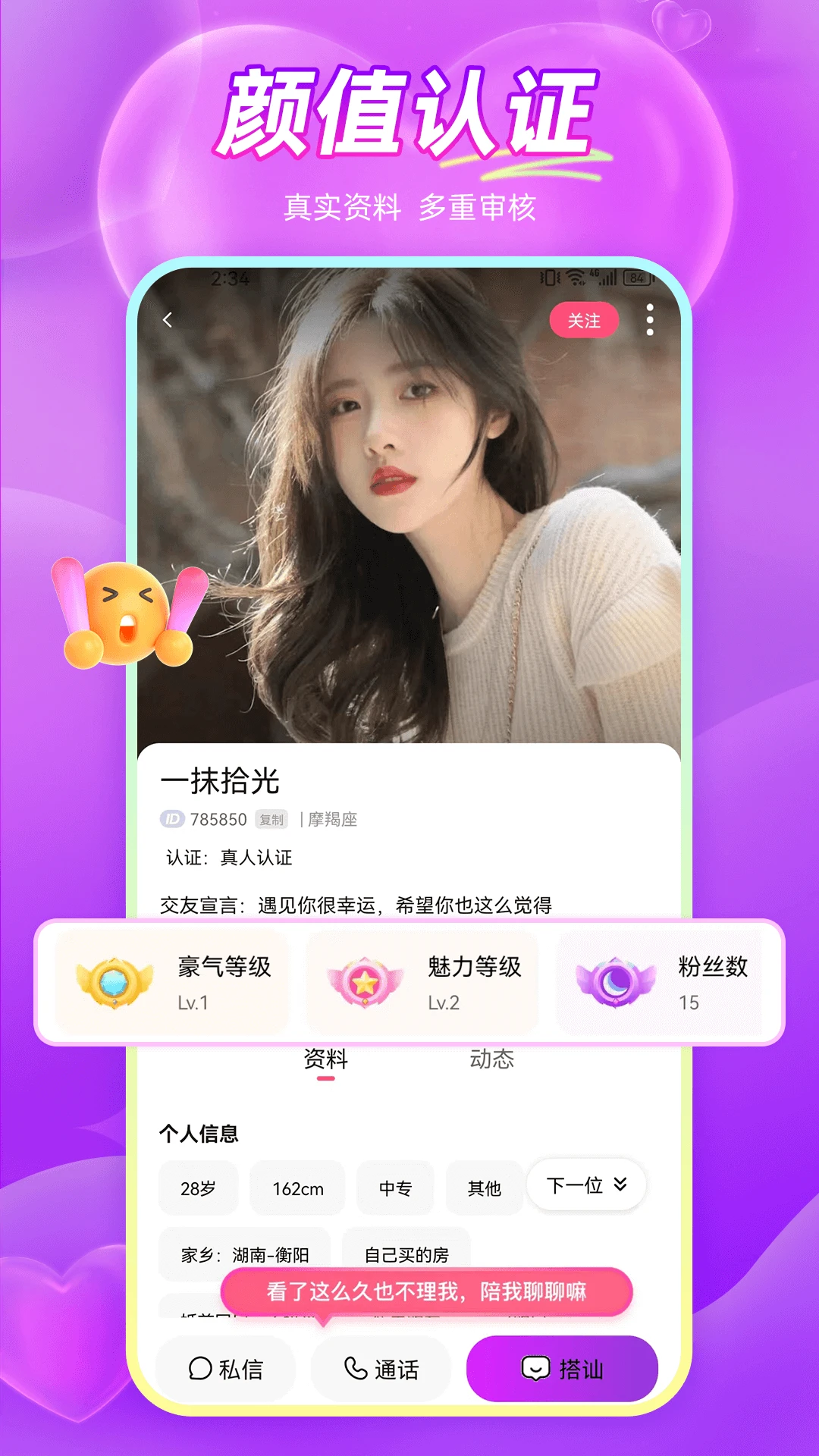Toggle follow status with 关注 button
This screenshot has height=1456, width=819.
[x=584, y=321]
